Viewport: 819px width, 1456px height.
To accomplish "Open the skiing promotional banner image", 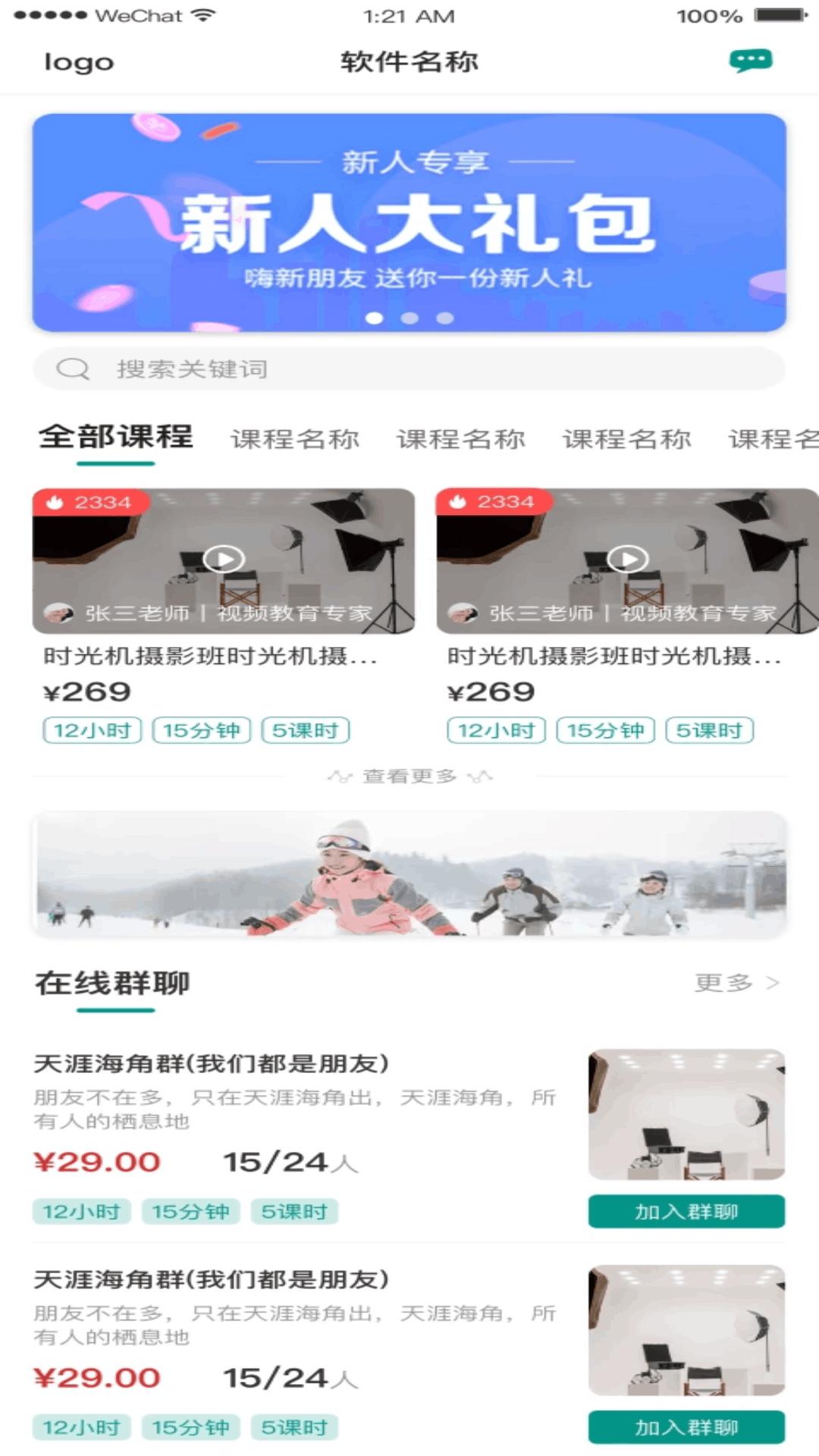I will pyautogui.click(x=409, y=876).
